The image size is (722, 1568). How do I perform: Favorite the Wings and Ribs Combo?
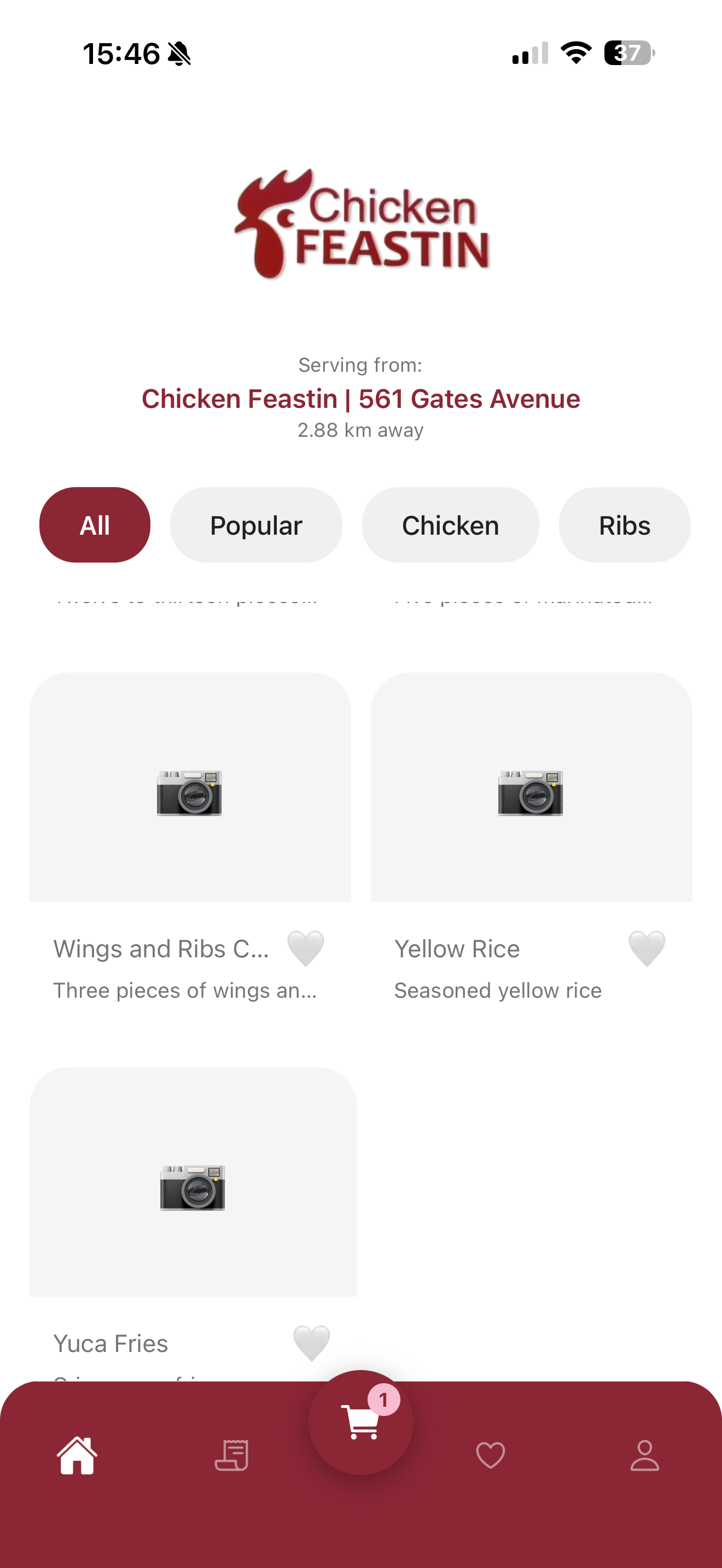[x=306, y=949]
